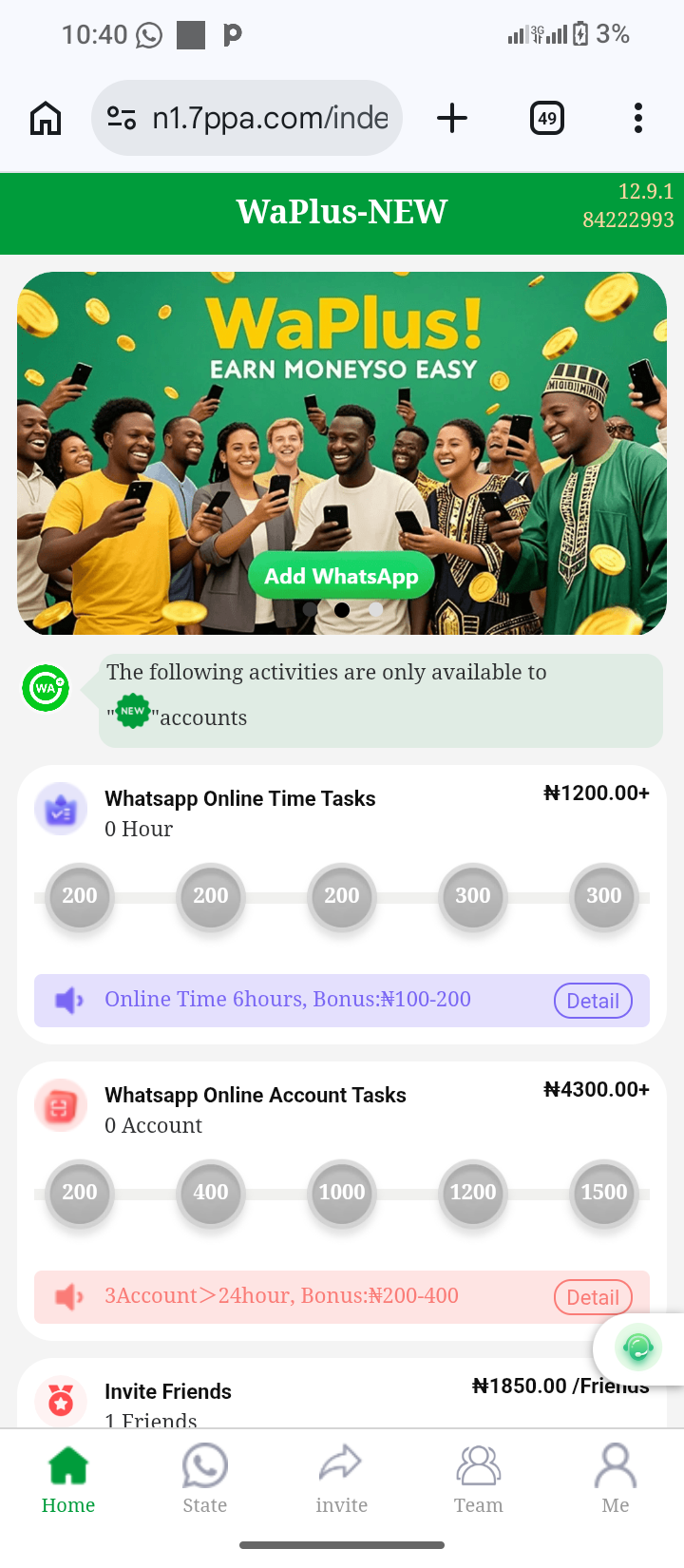Tap the Add WhatsApp button

(341, 576)
